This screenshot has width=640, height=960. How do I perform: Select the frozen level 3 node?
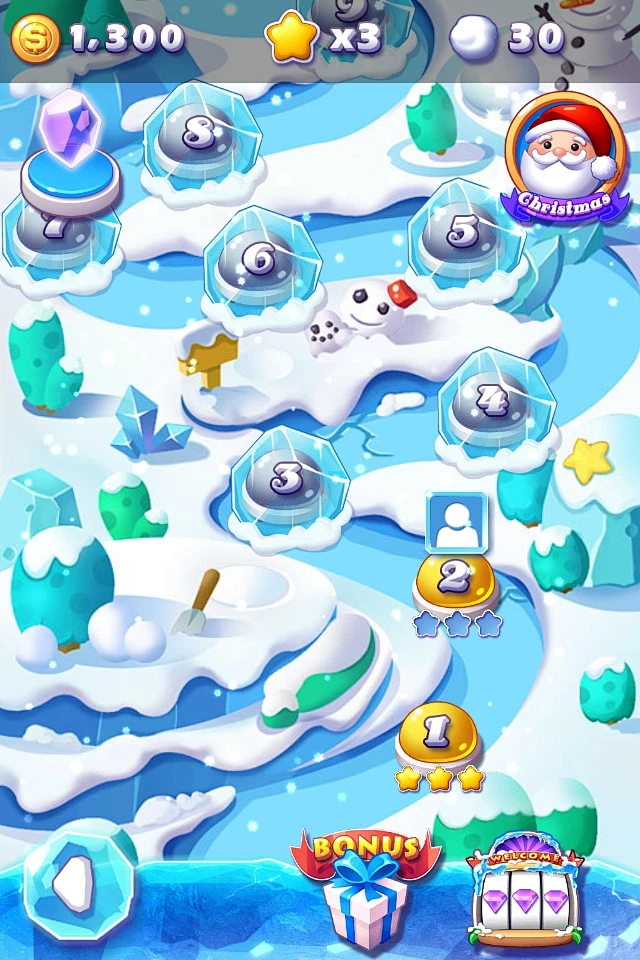[x=287, y=479]
